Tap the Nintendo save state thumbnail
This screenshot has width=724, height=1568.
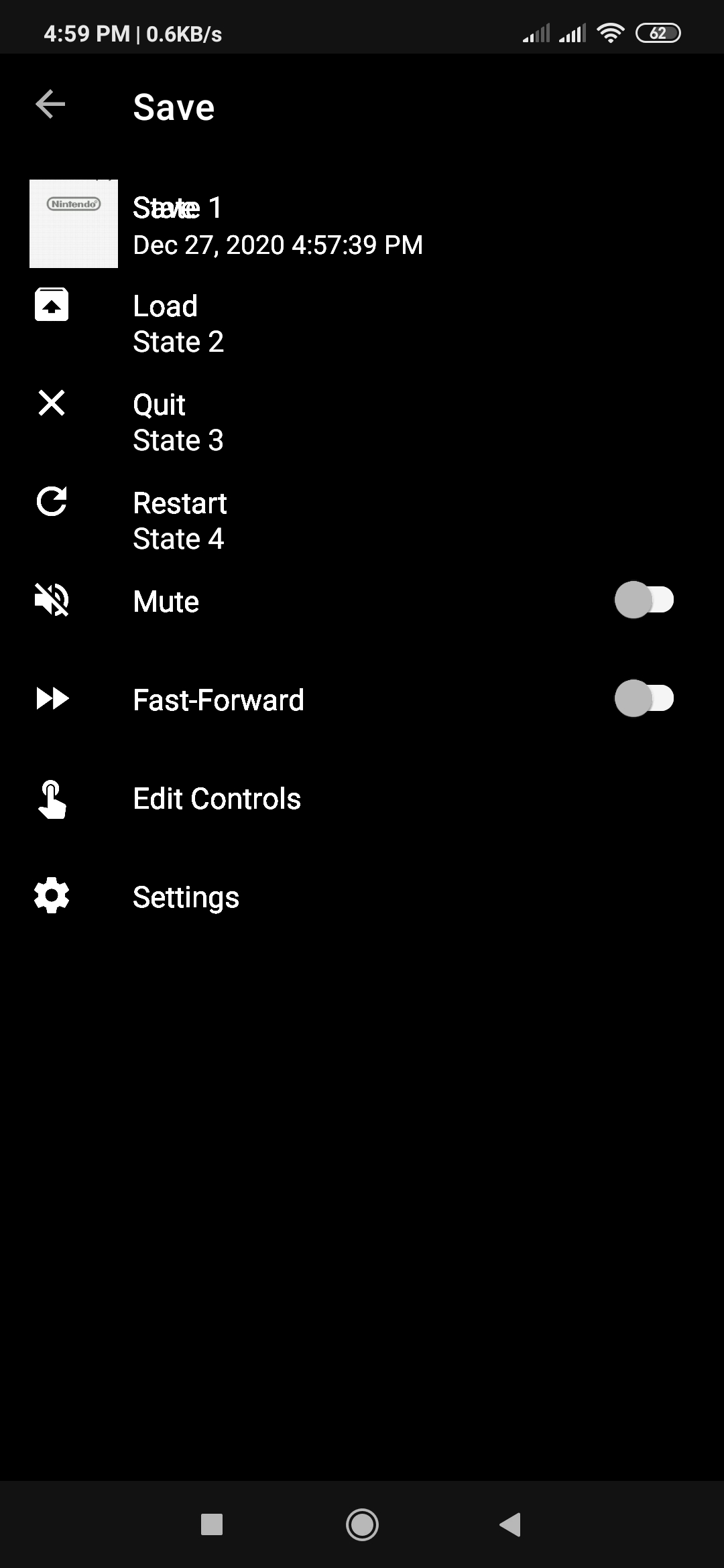click(x=72, y=223)
